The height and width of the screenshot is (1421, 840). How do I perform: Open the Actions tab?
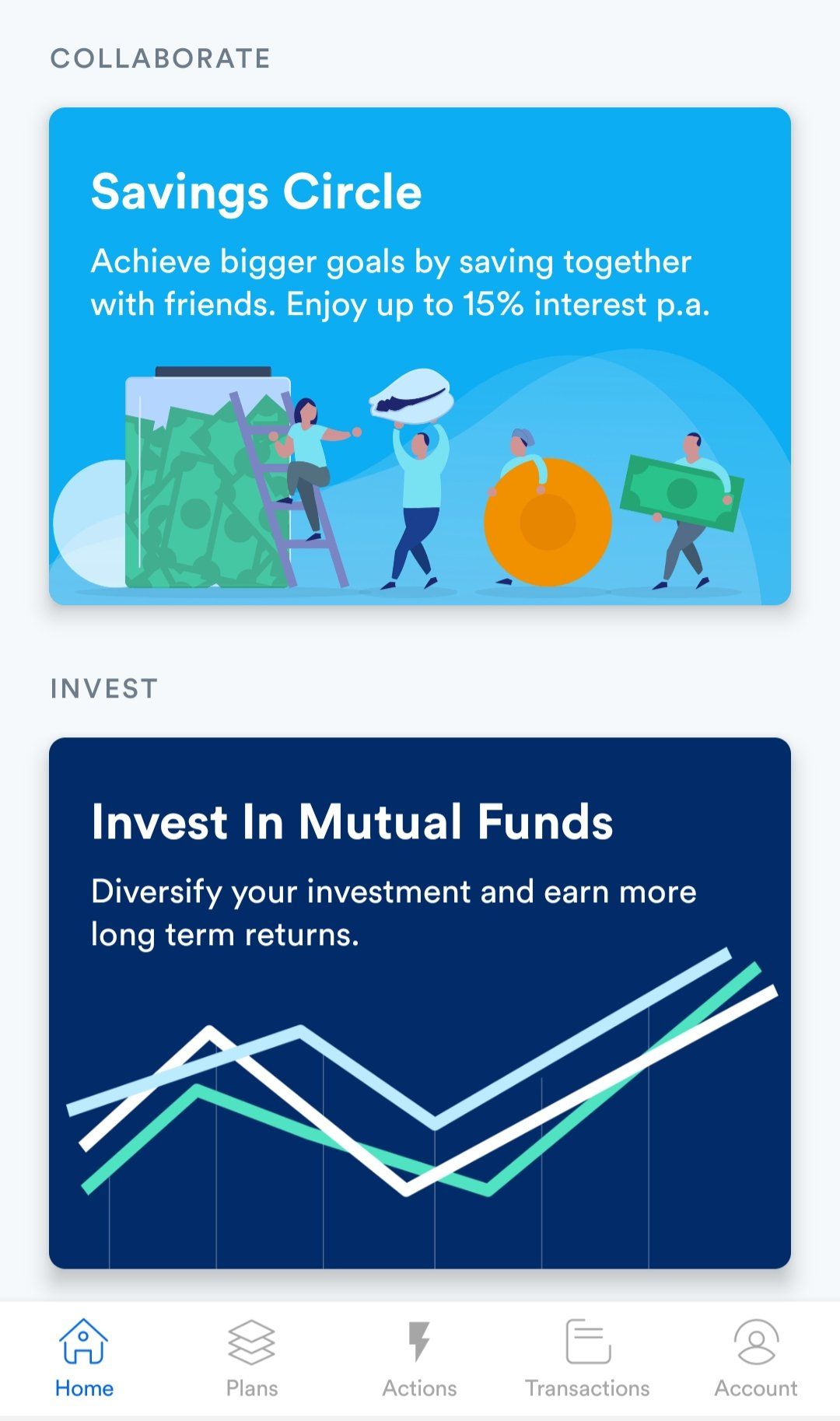[419, 1358]
